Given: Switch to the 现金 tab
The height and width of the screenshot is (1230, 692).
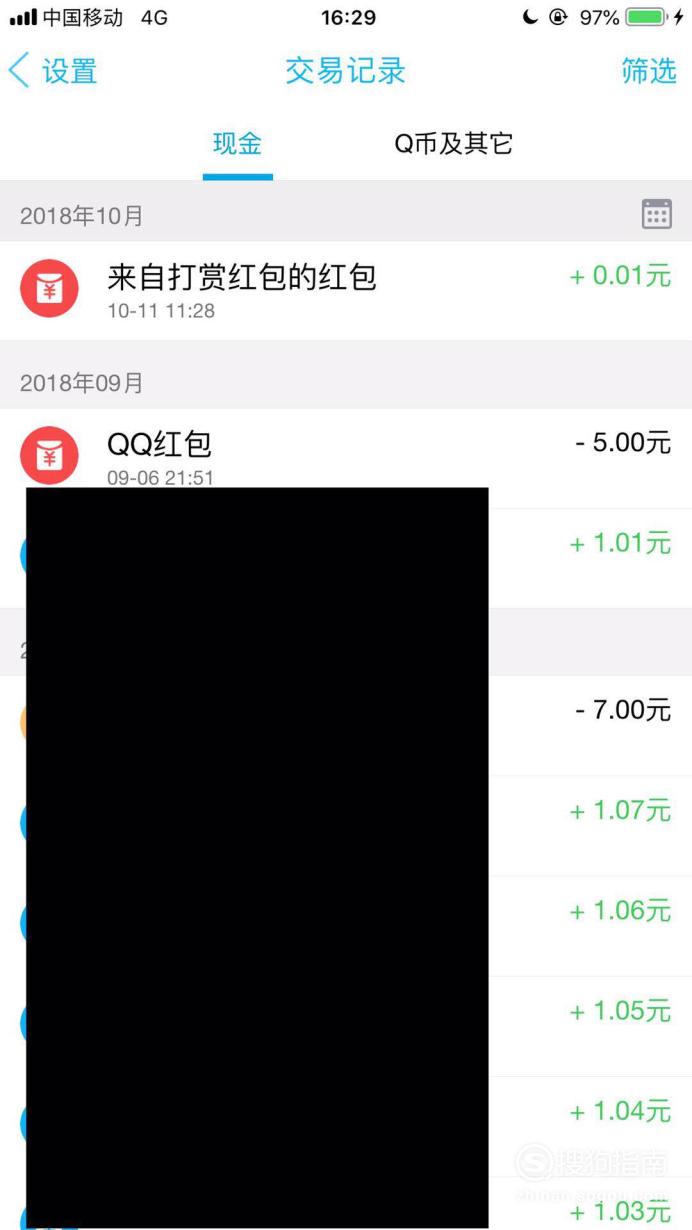Looking at the screenshot, I should 237,144.
